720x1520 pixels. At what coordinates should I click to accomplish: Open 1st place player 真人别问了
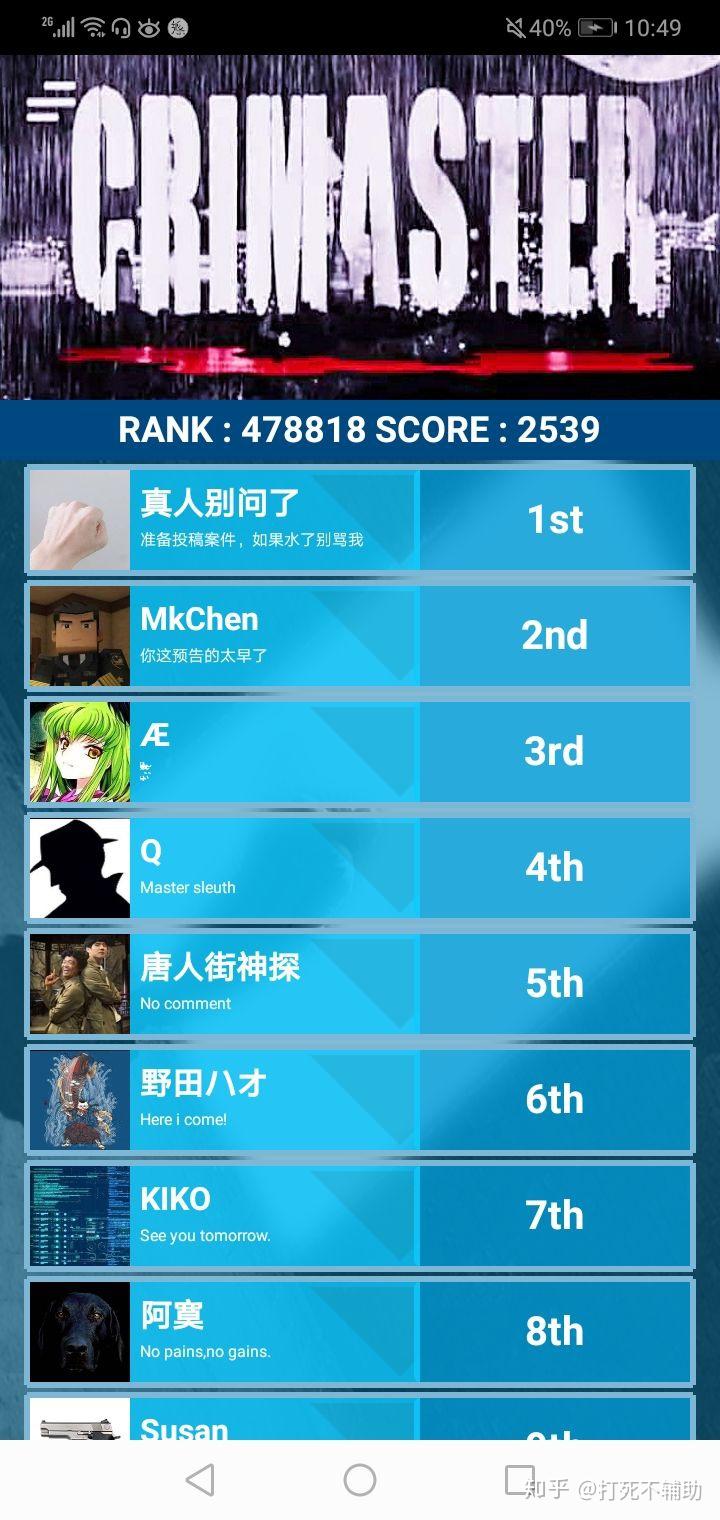coord(360,520)
